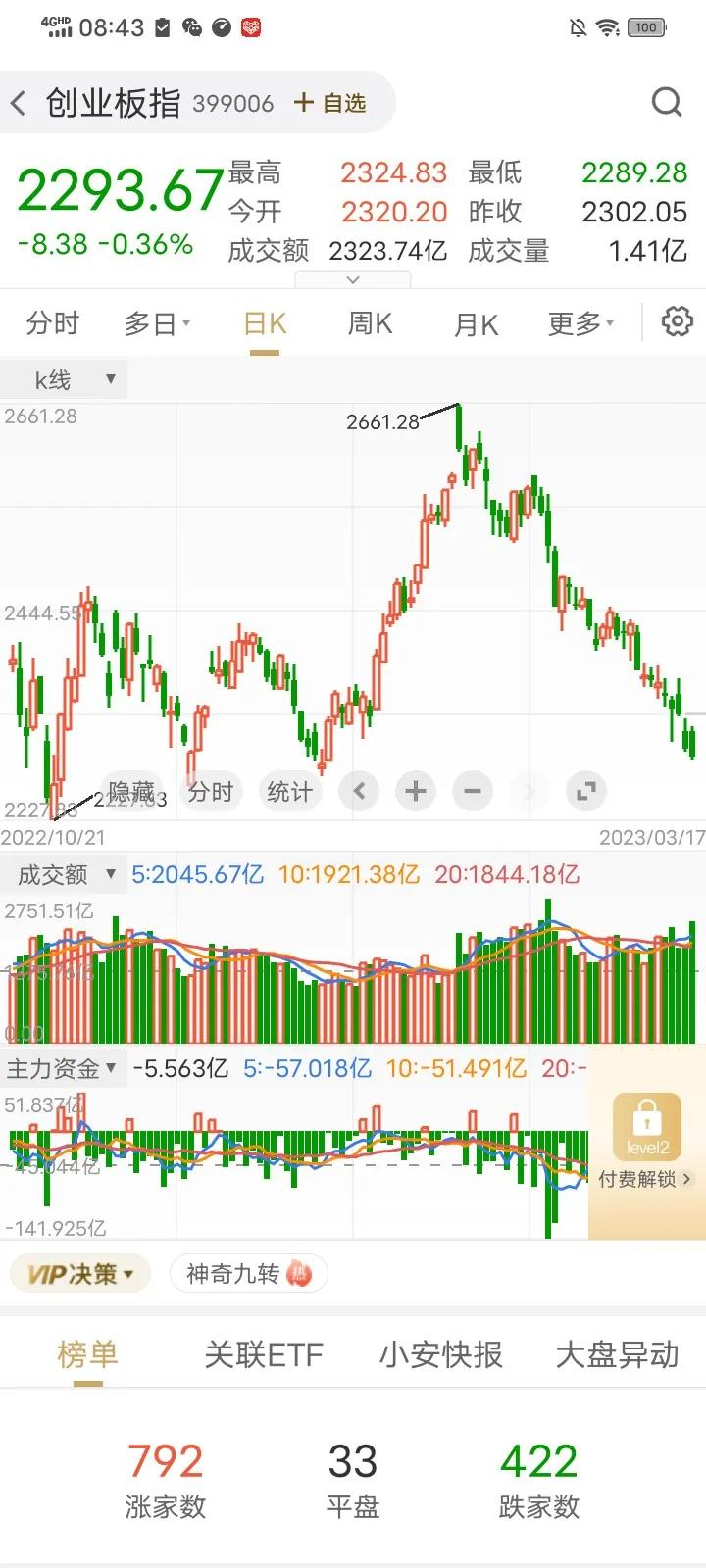Add 创业板指 to 自选 watchlist
706x1568 pixels.
pos(330,103)
